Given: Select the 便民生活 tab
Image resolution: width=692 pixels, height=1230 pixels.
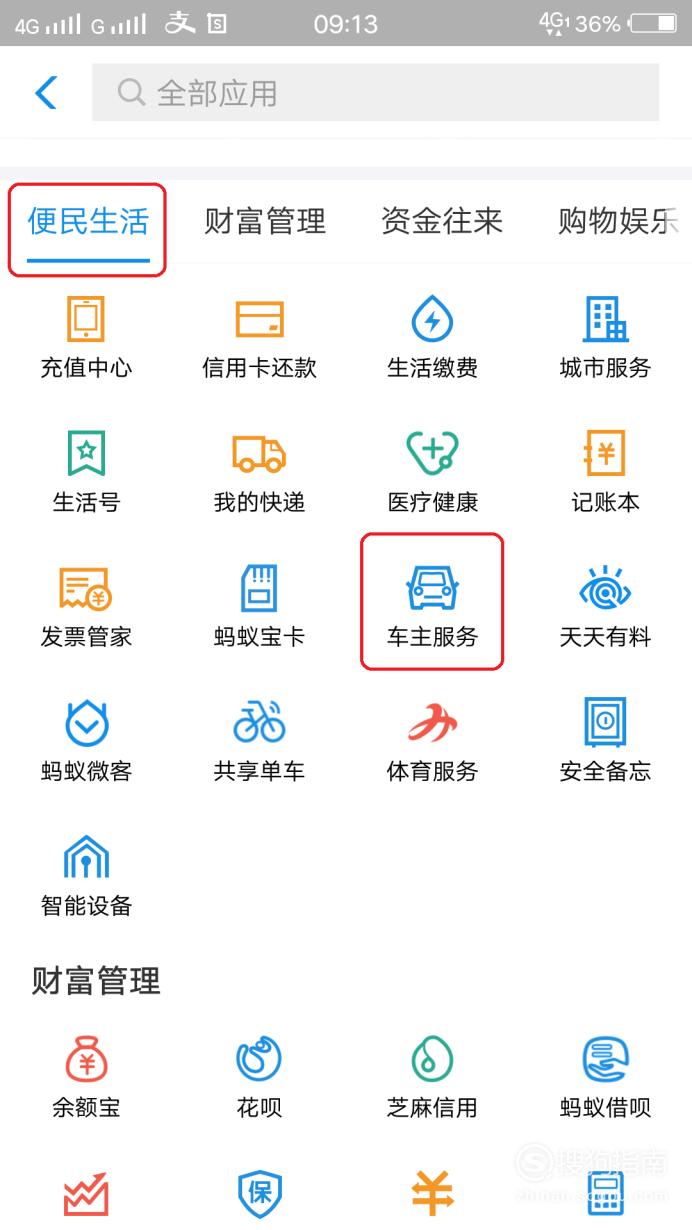Looking at the screenshot, I should (88, 221).
